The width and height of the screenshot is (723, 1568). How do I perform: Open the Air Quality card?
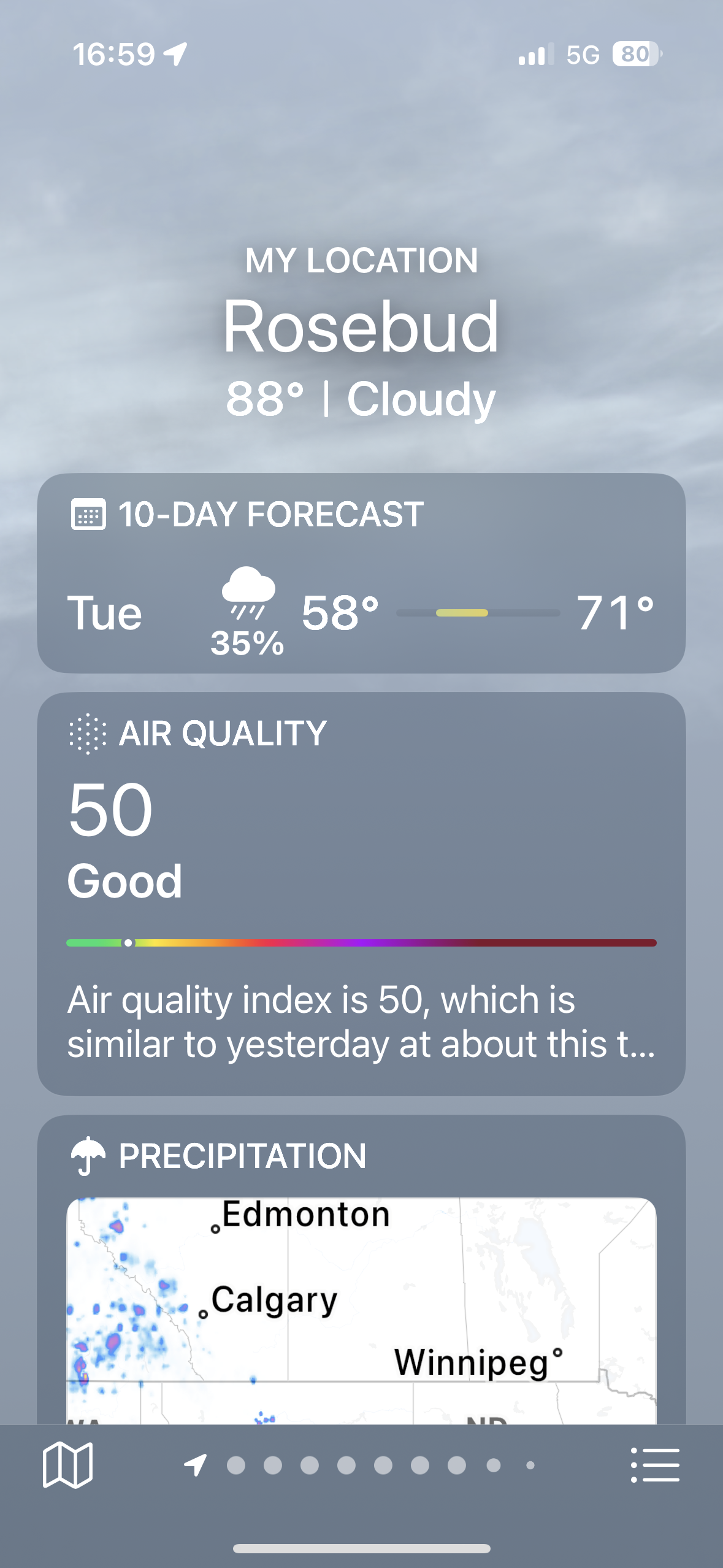(x=361, y=893)
